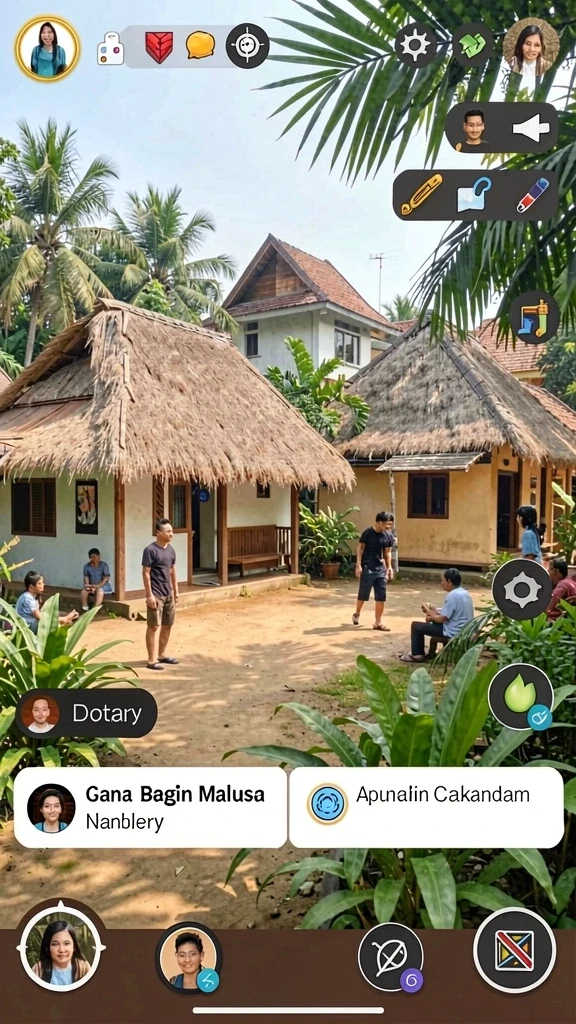The width and height of the screenshot is (576, 1024).
Task: Tap the avatar with the teal badge
Action: point(189,958)
